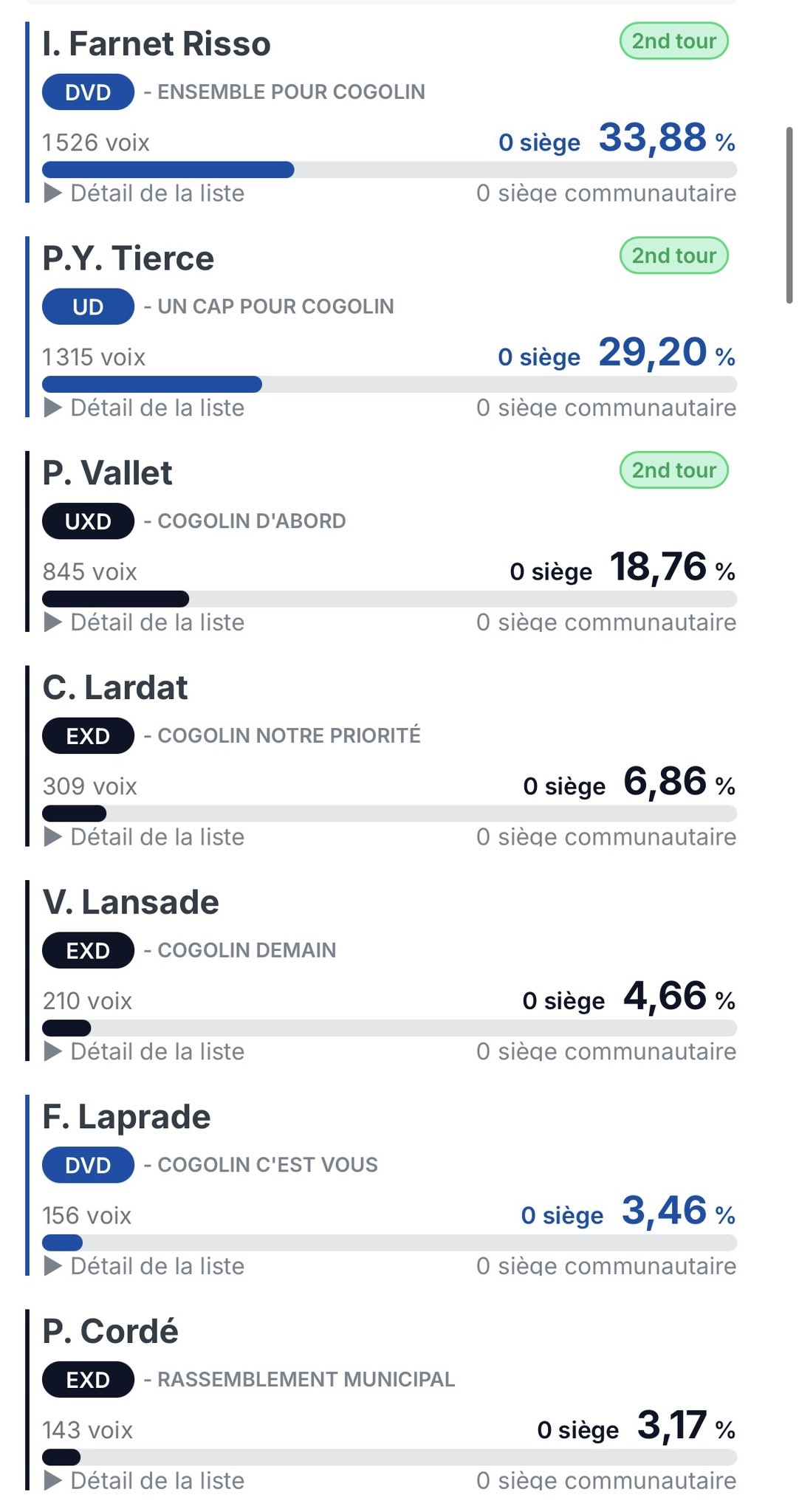This screenshot has height=1512, width=799.
Task: Expand V. Lansade's list details
Action: click(144, 1051)
